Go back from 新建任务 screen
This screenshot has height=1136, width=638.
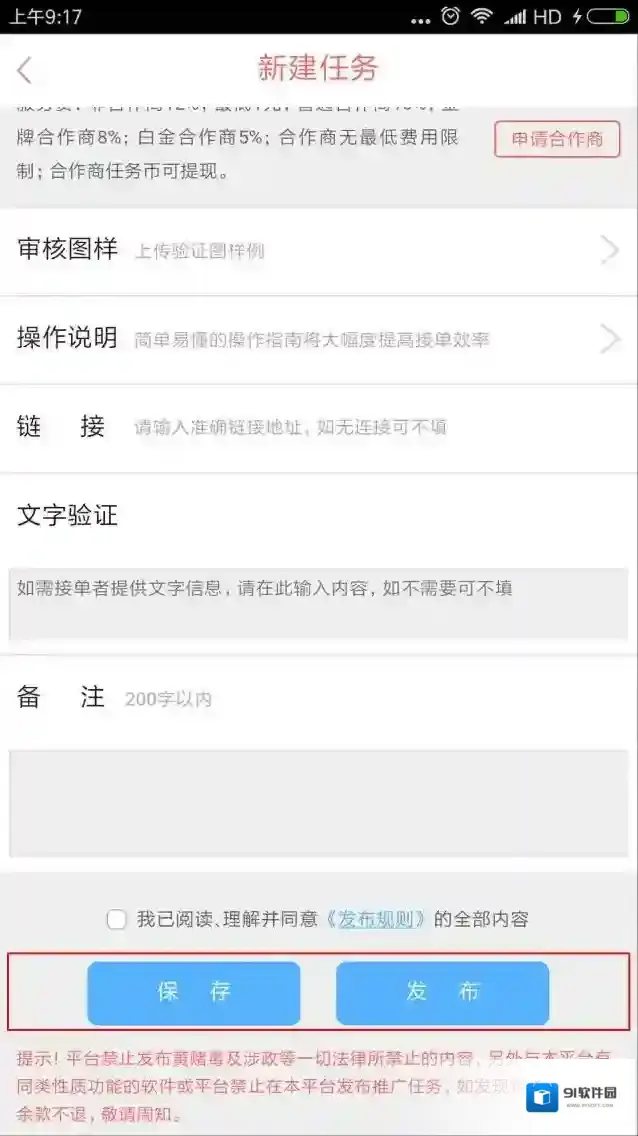click(25, 70)
